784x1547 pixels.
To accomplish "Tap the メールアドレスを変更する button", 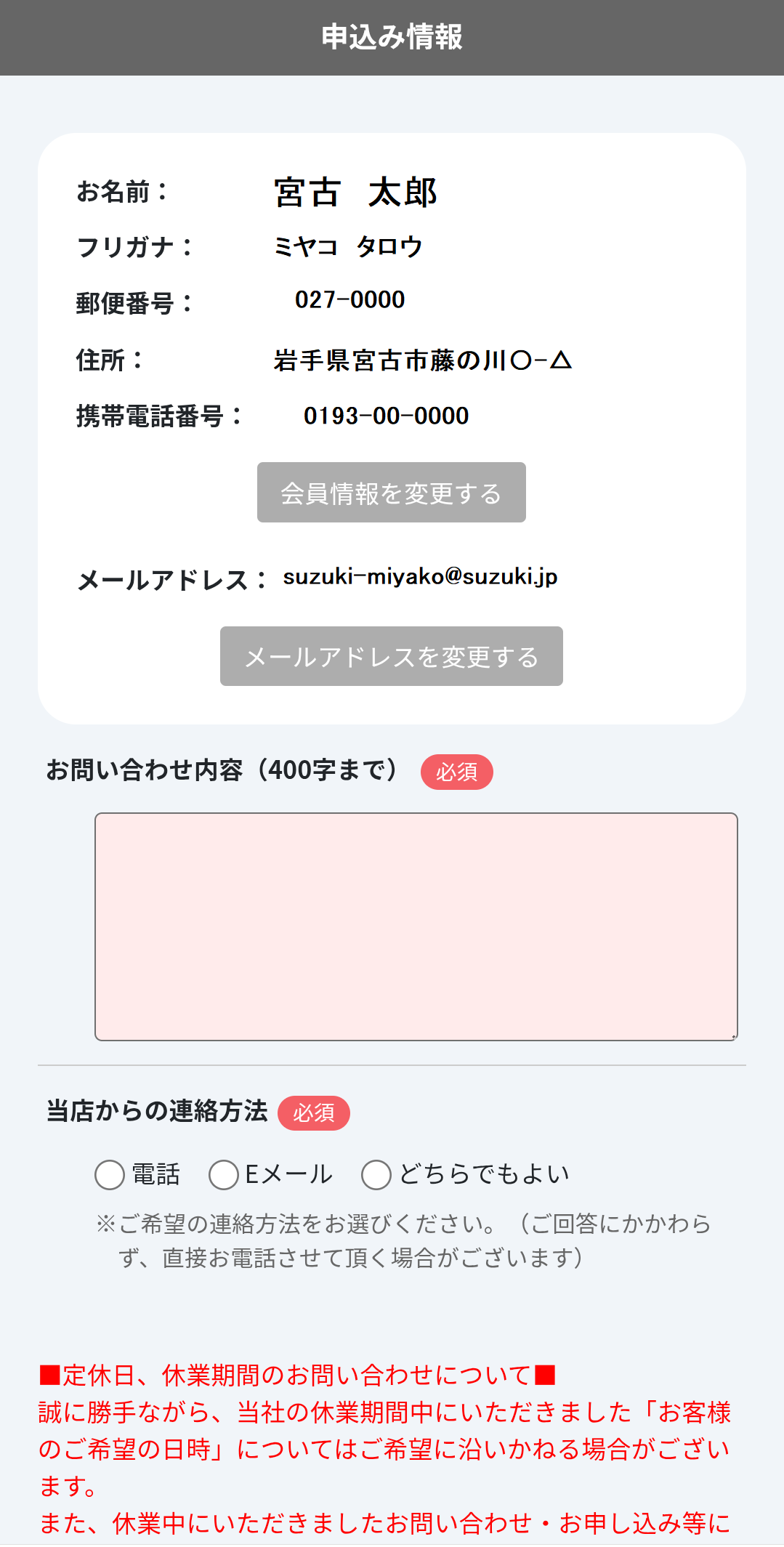I will point(391,656).
